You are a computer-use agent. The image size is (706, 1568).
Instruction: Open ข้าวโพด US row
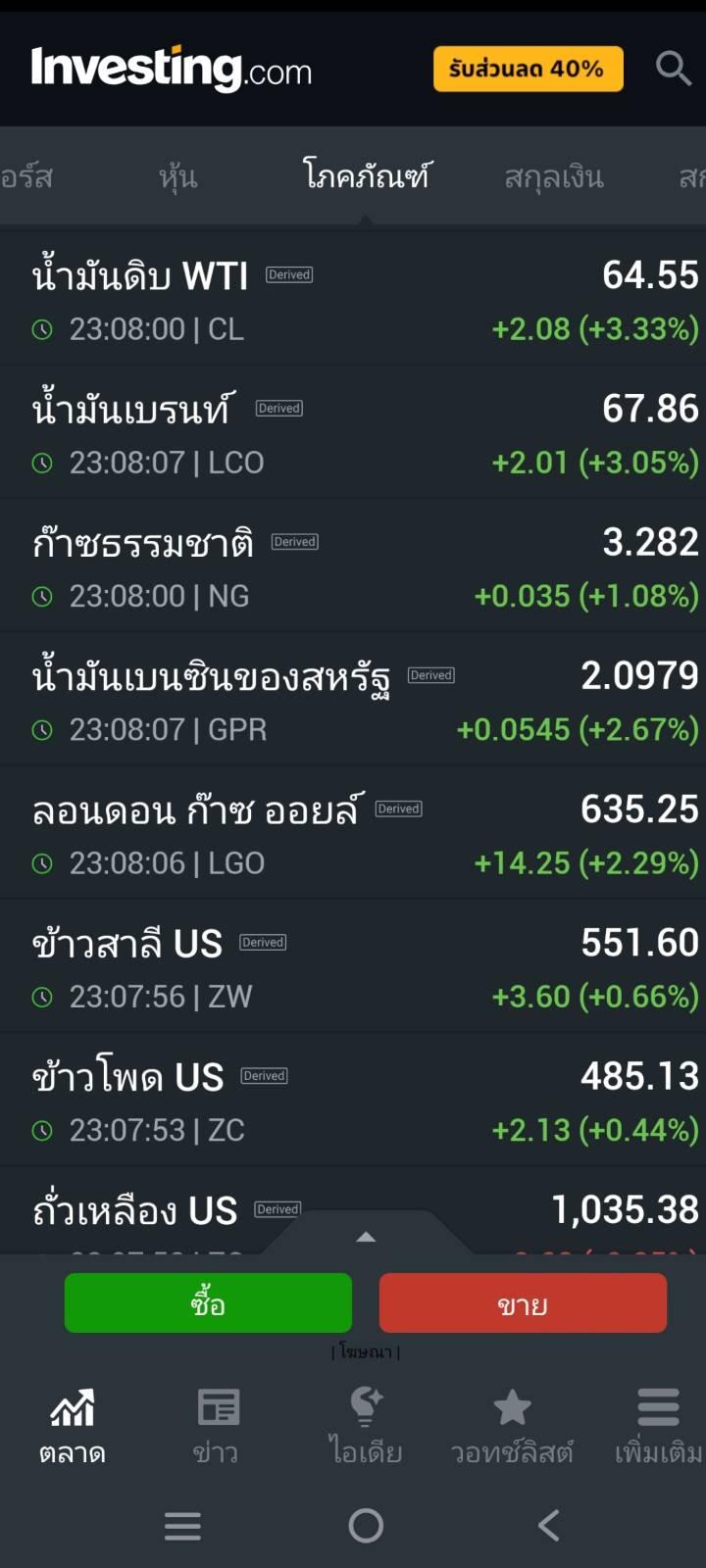click(353, 1099)
